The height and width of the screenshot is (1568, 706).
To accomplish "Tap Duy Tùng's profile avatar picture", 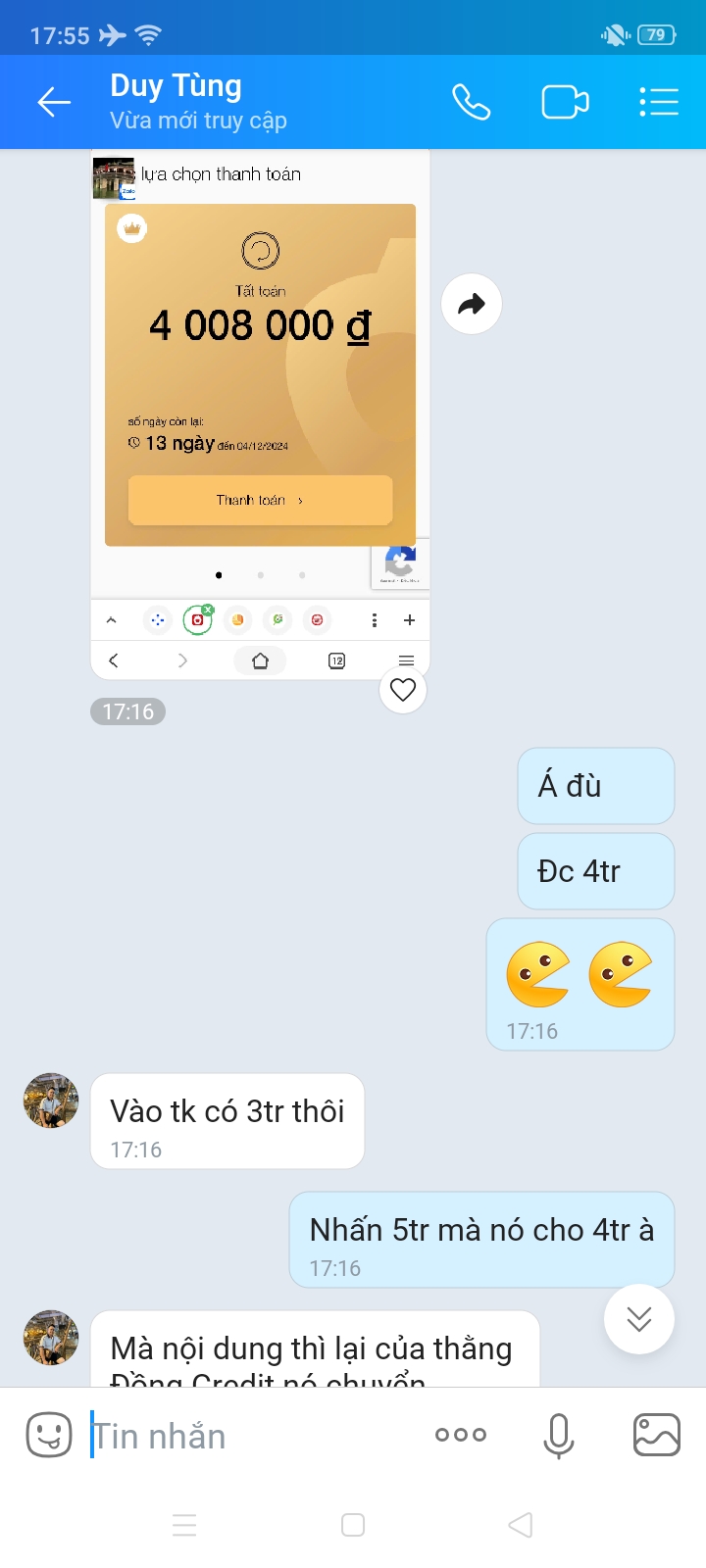I will pyautogui.click(x=50, y=1101).
